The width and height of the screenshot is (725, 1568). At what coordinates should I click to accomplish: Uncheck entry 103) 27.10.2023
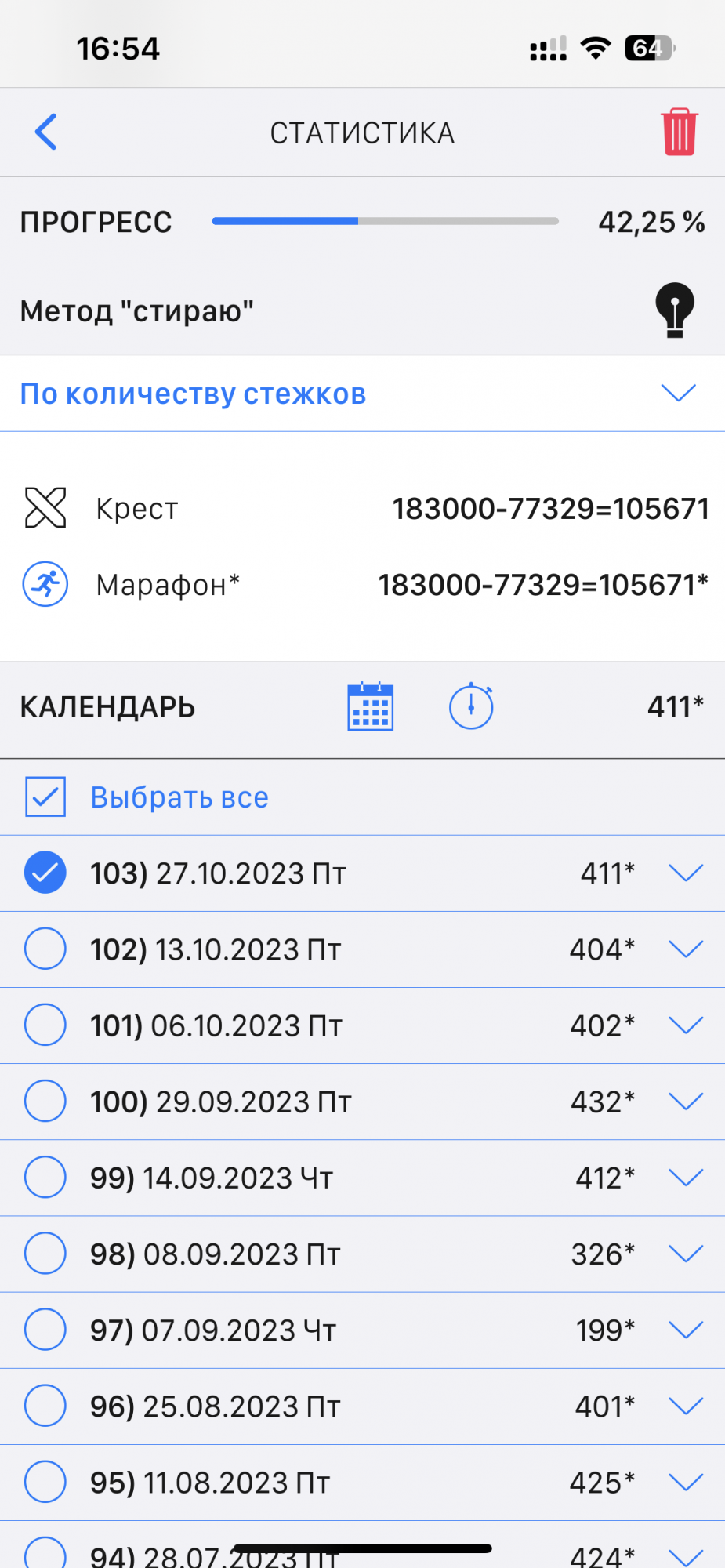[x=45, y=873]
